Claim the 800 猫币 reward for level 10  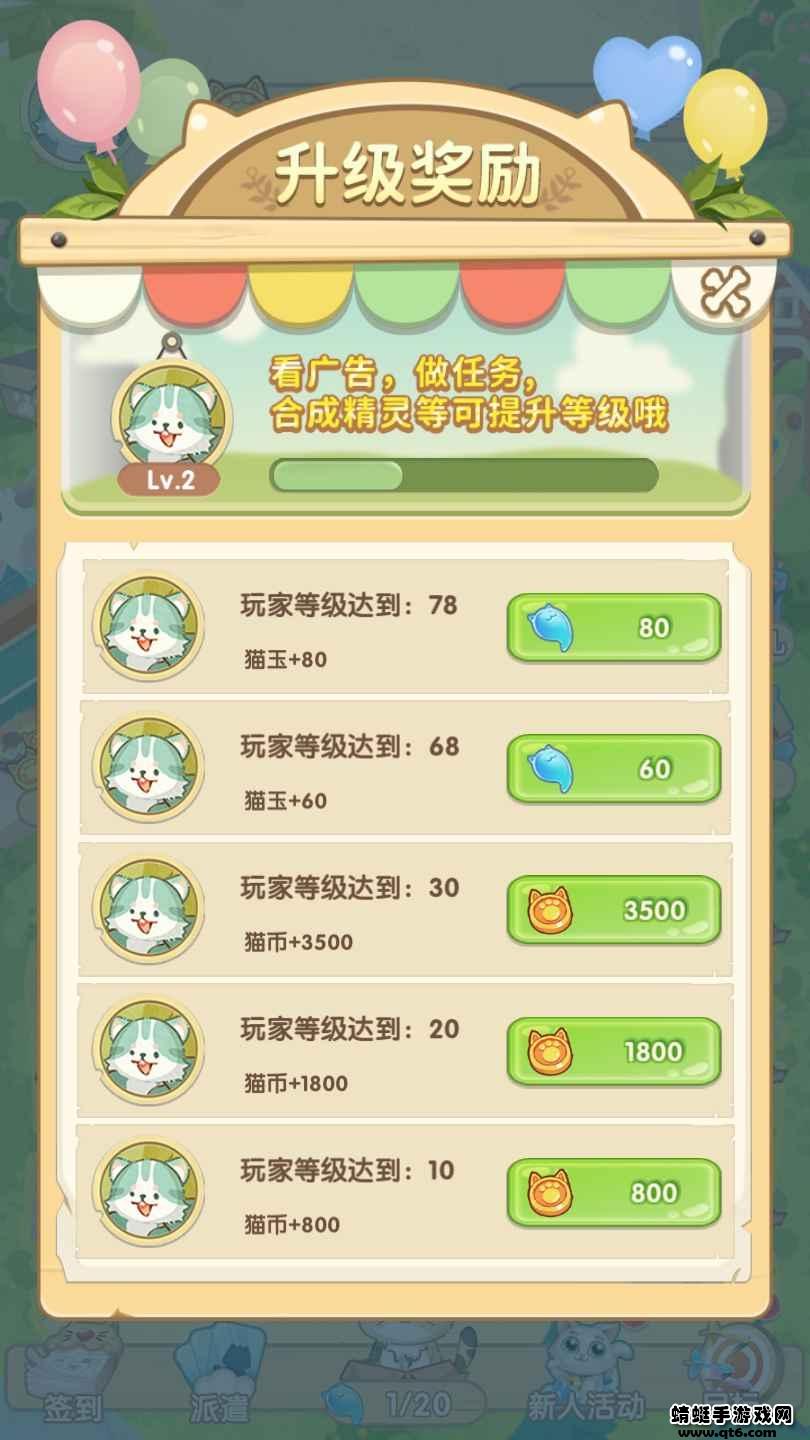click(613, 1192)
